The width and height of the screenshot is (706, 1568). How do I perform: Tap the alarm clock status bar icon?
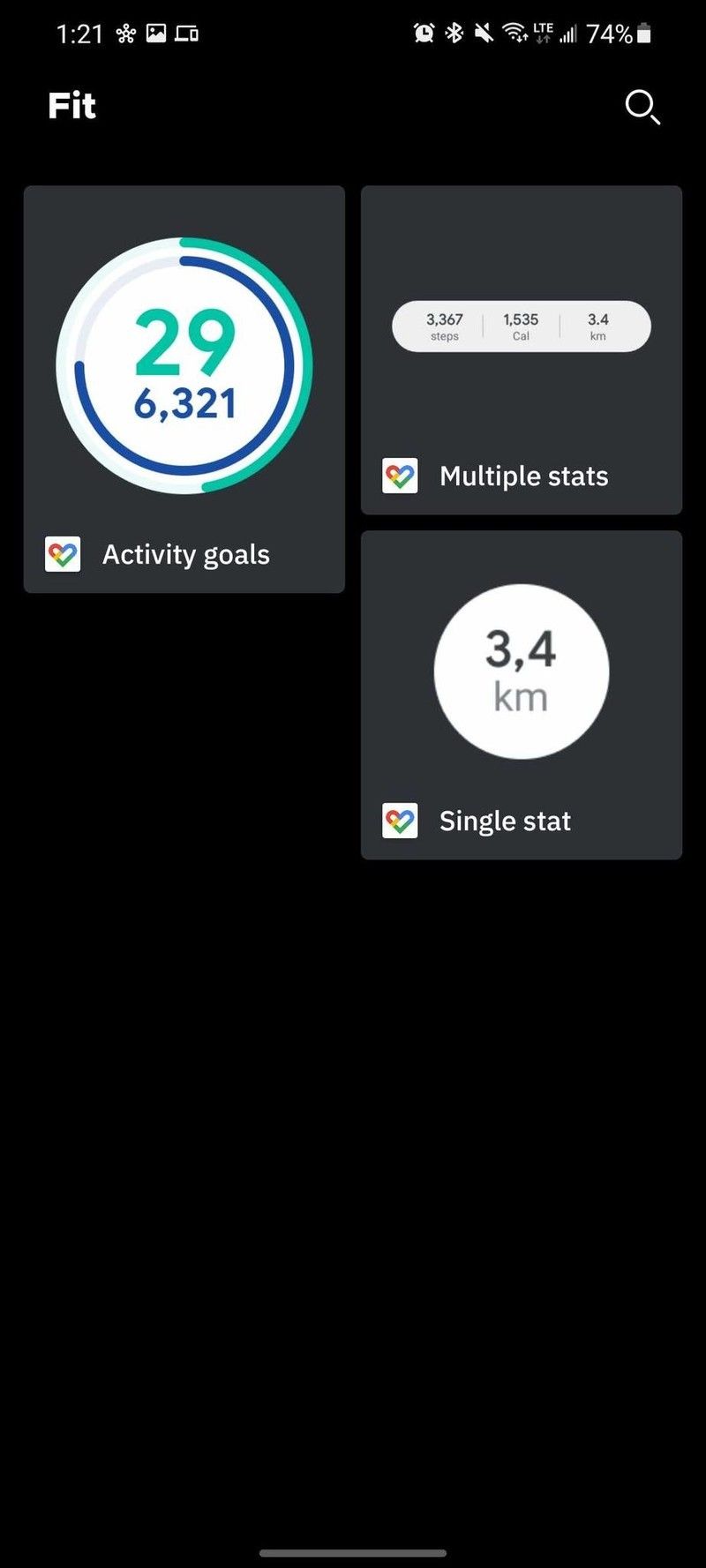(x=424, y=33)
